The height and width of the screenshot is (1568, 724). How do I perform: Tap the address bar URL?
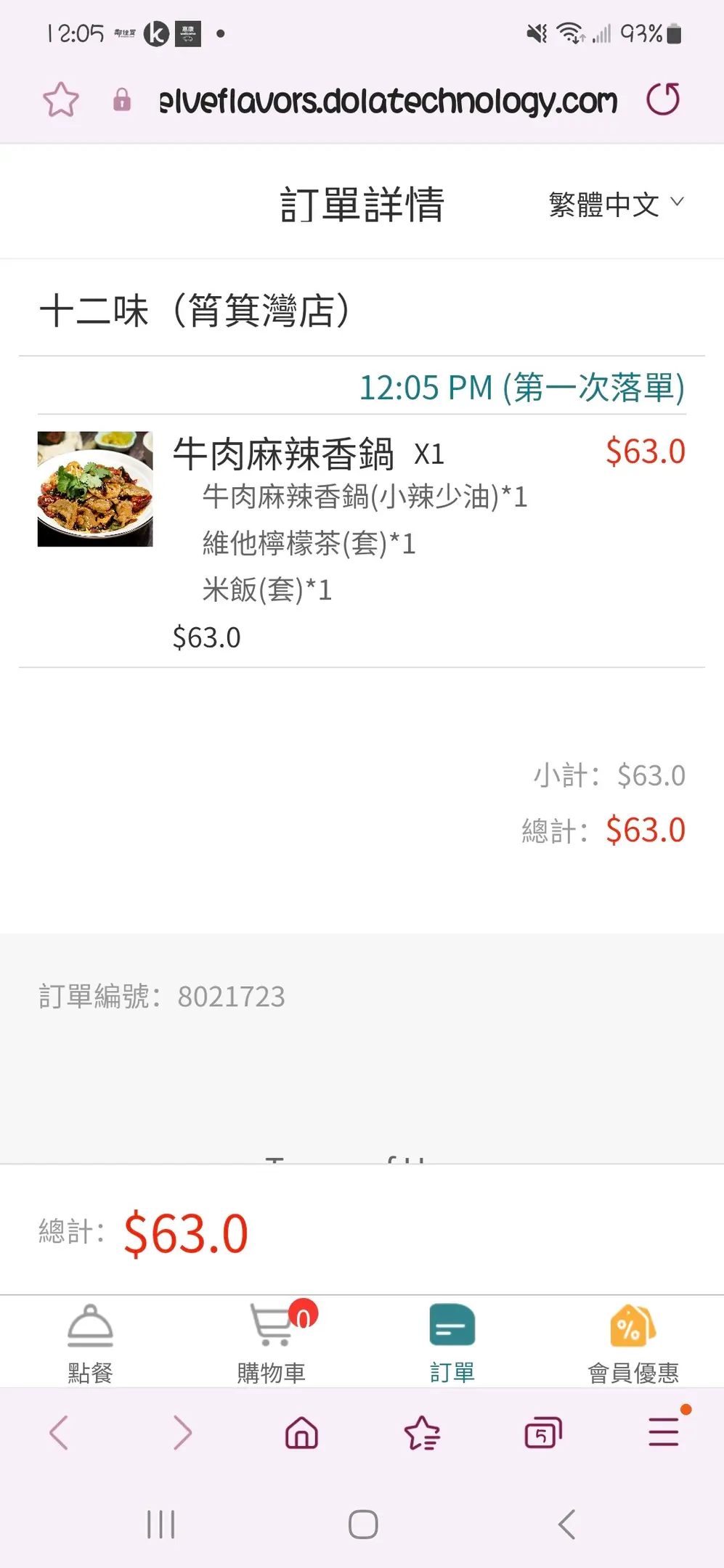coord(388,101)
